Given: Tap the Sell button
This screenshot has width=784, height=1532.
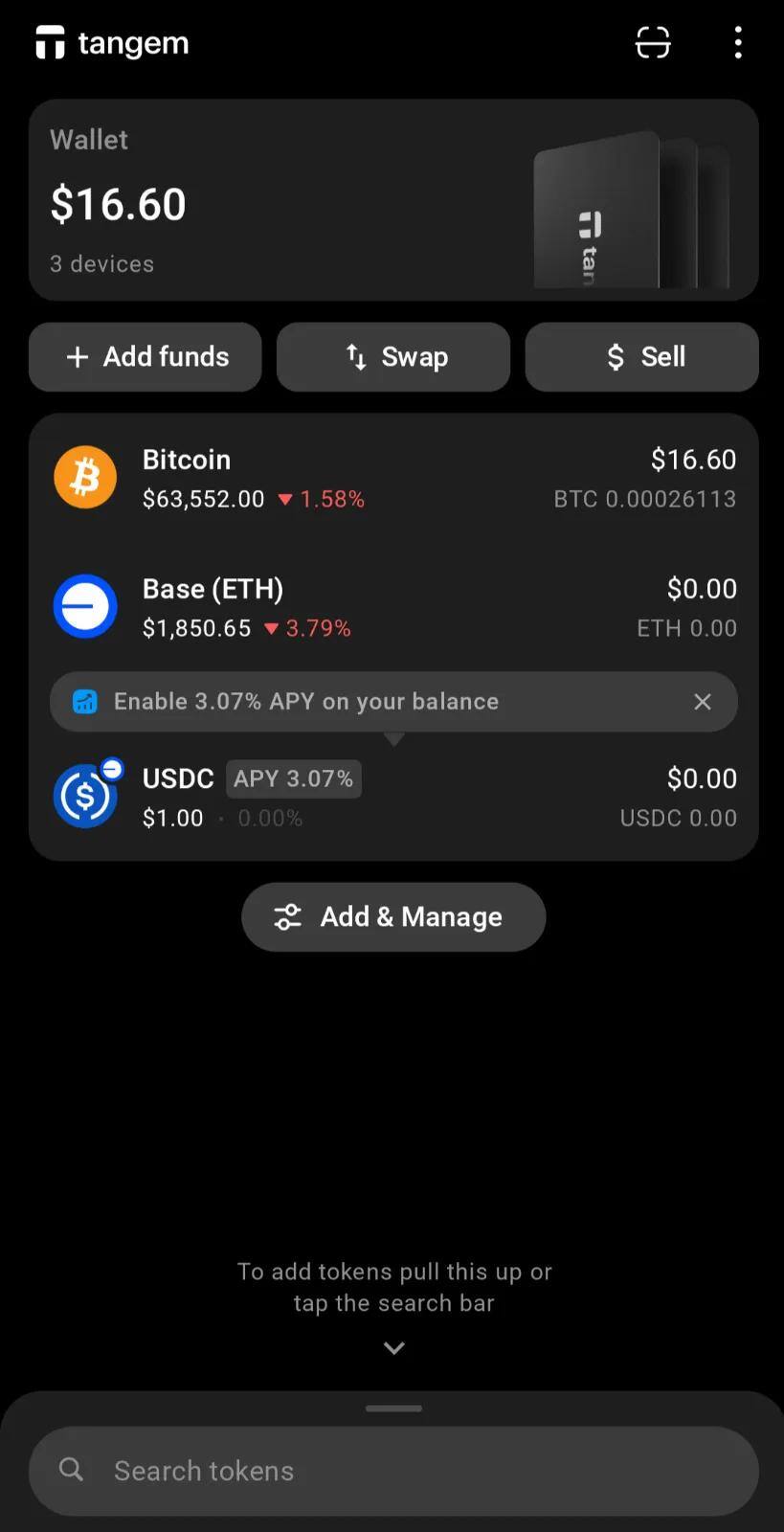Looking at the screenshot, I should coord(642,356).
